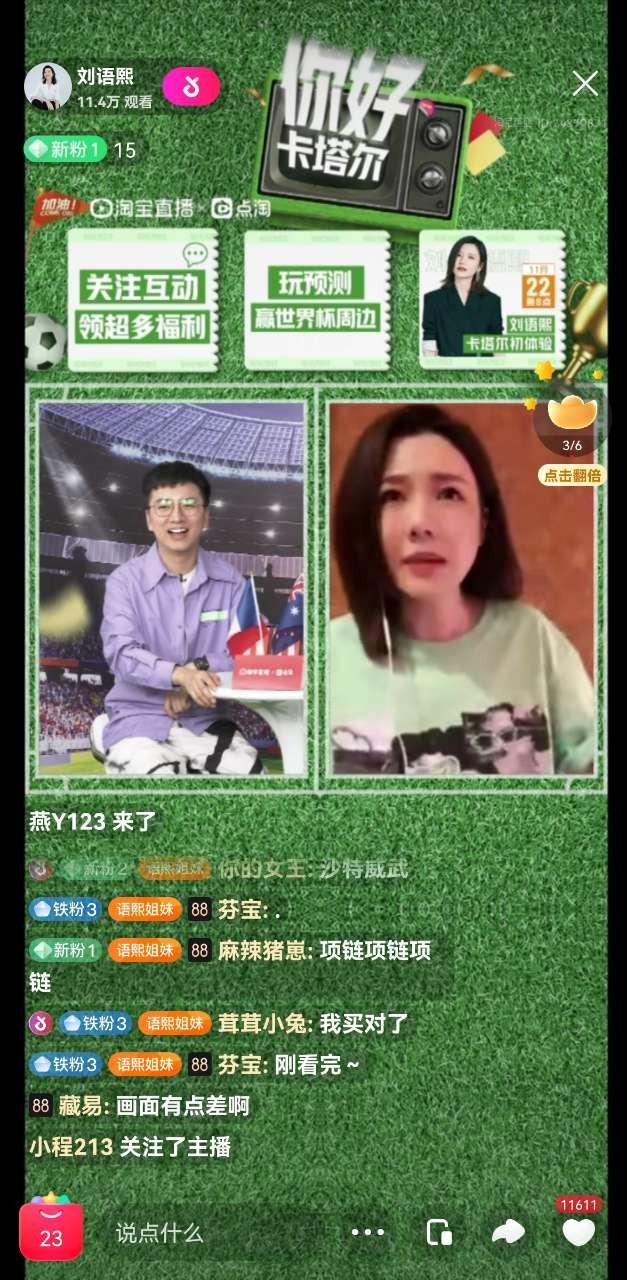The image size is (627, 1280).
Task: Close the live stream with the X
Action: (x=585, y=84)
